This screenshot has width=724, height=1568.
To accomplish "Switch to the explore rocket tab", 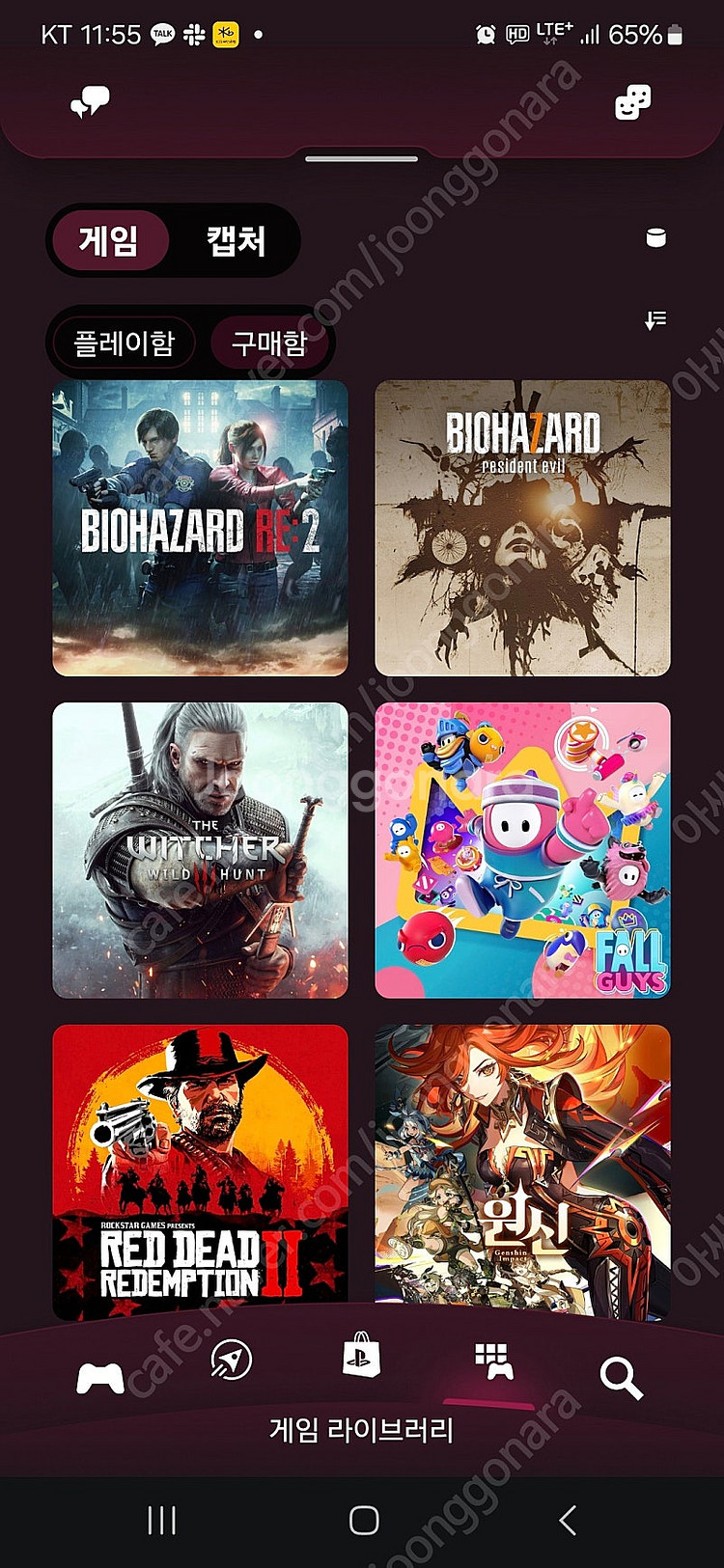I will point(231,1361).
